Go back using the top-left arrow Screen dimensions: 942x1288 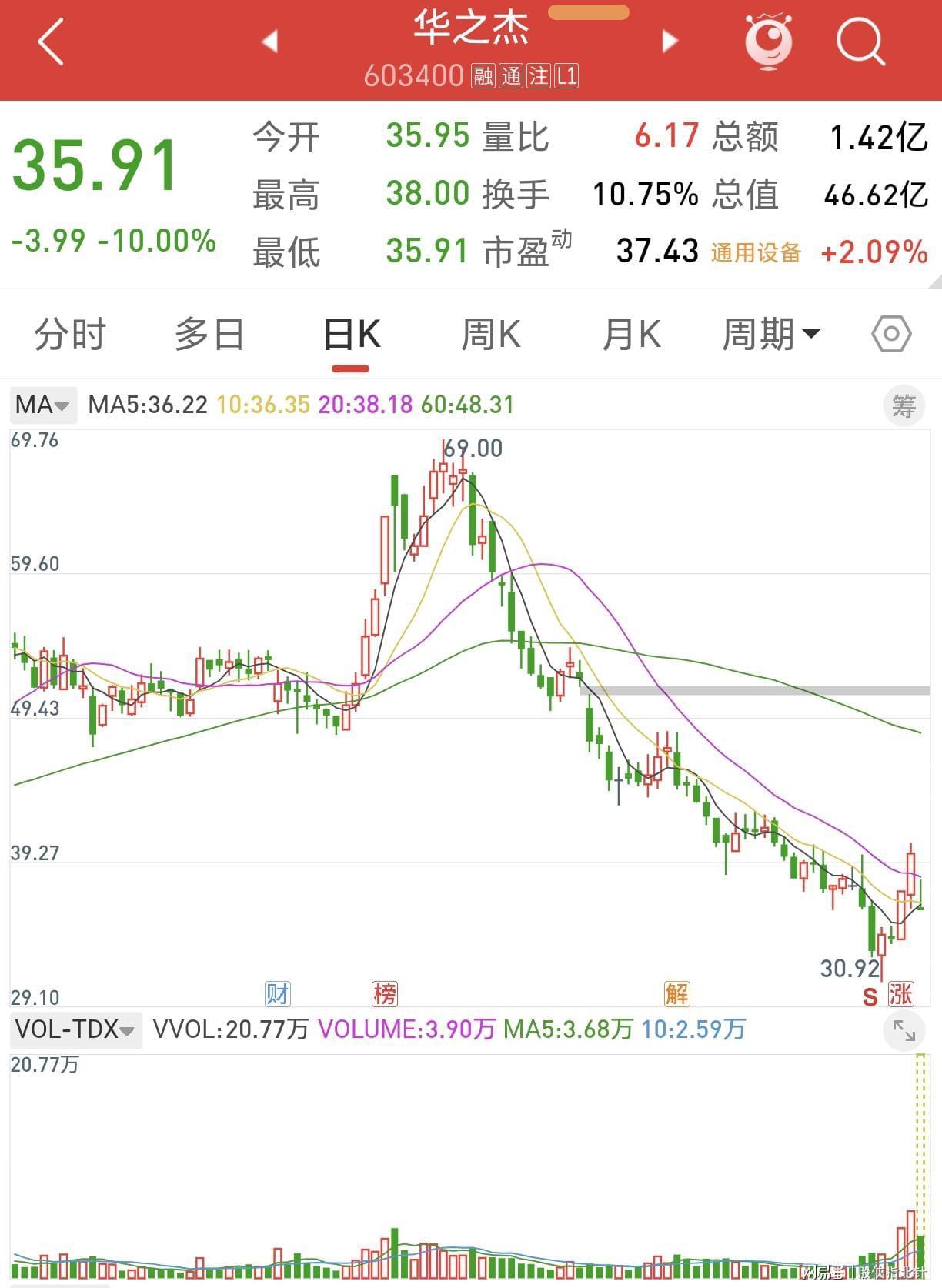[51, 42]
